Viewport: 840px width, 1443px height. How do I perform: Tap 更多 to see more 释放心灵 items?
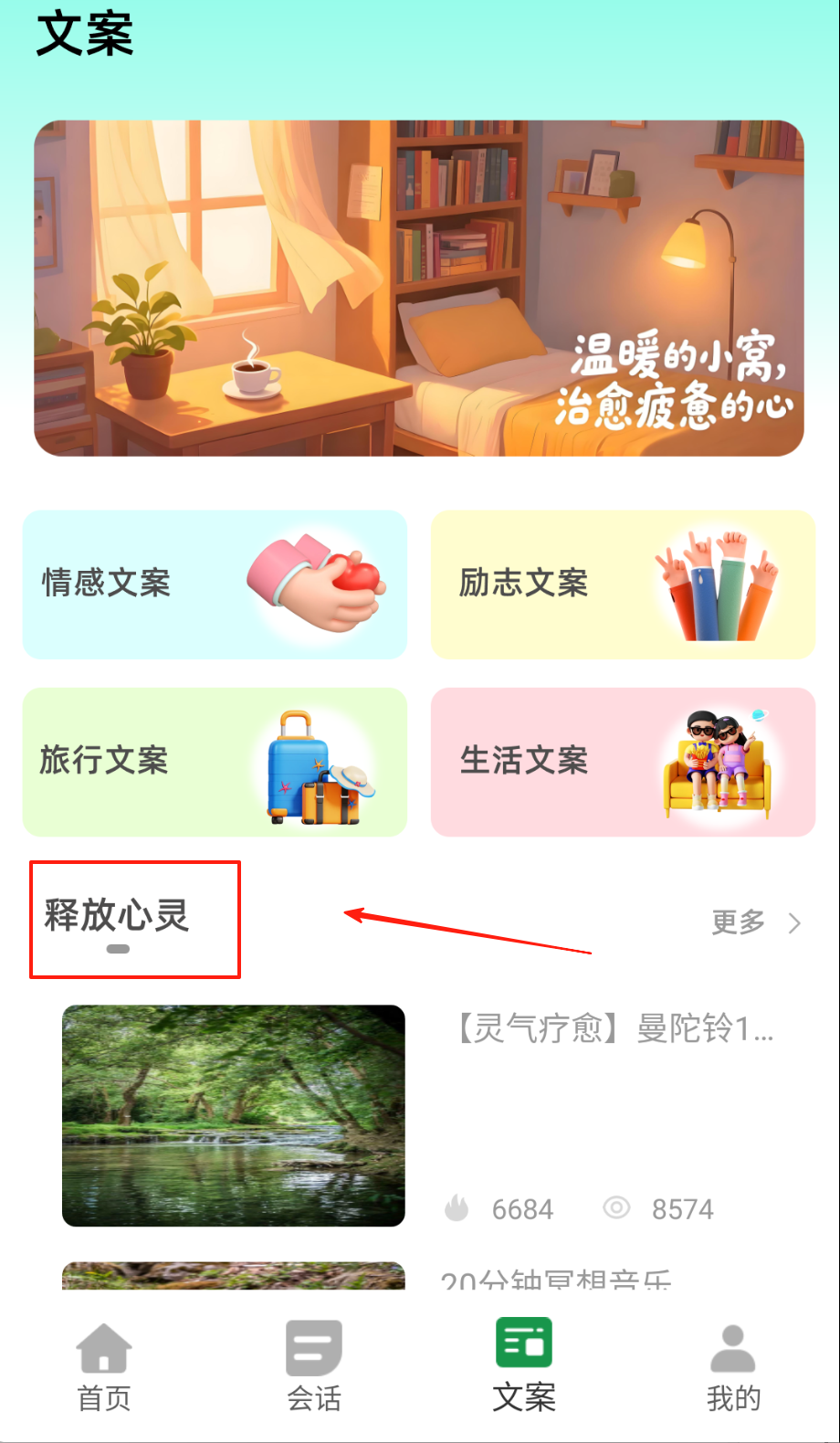[x=755, y=922]
